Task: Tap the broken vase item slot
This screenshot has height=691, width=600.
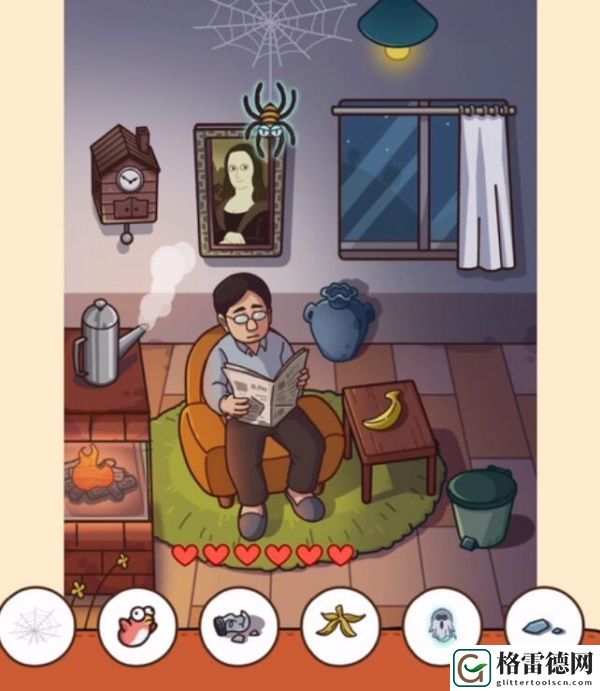Action: point(238,628)
